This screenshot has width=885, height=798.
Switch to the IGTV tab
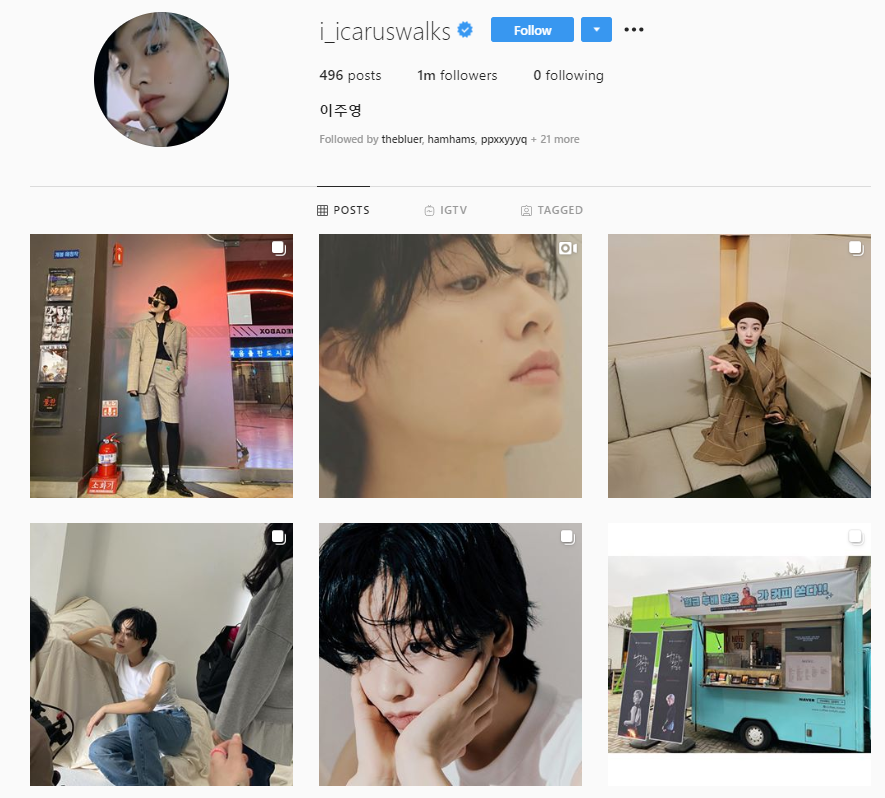coord(445,210)
